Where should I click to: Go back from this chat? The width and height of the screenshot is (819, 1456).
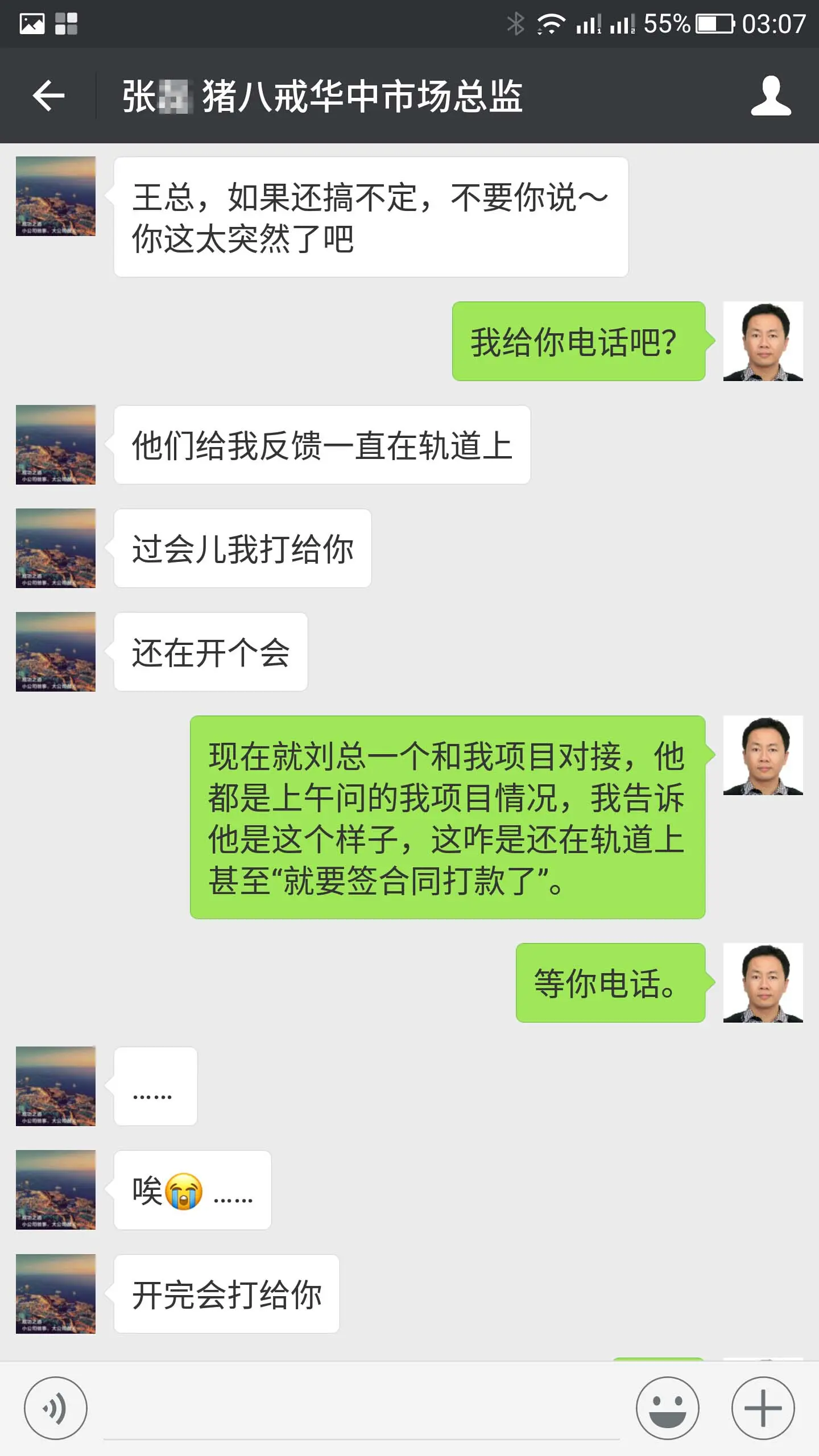click(48, 96)
